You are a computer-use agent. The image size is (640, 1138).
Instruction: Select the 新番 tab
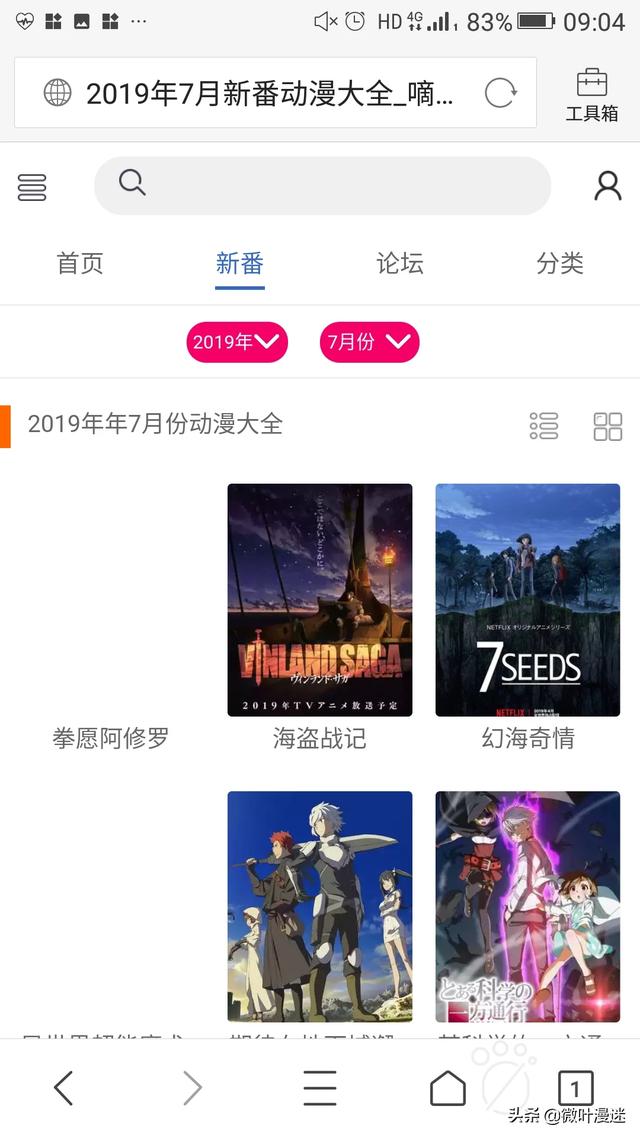click(x=240, y=264)
